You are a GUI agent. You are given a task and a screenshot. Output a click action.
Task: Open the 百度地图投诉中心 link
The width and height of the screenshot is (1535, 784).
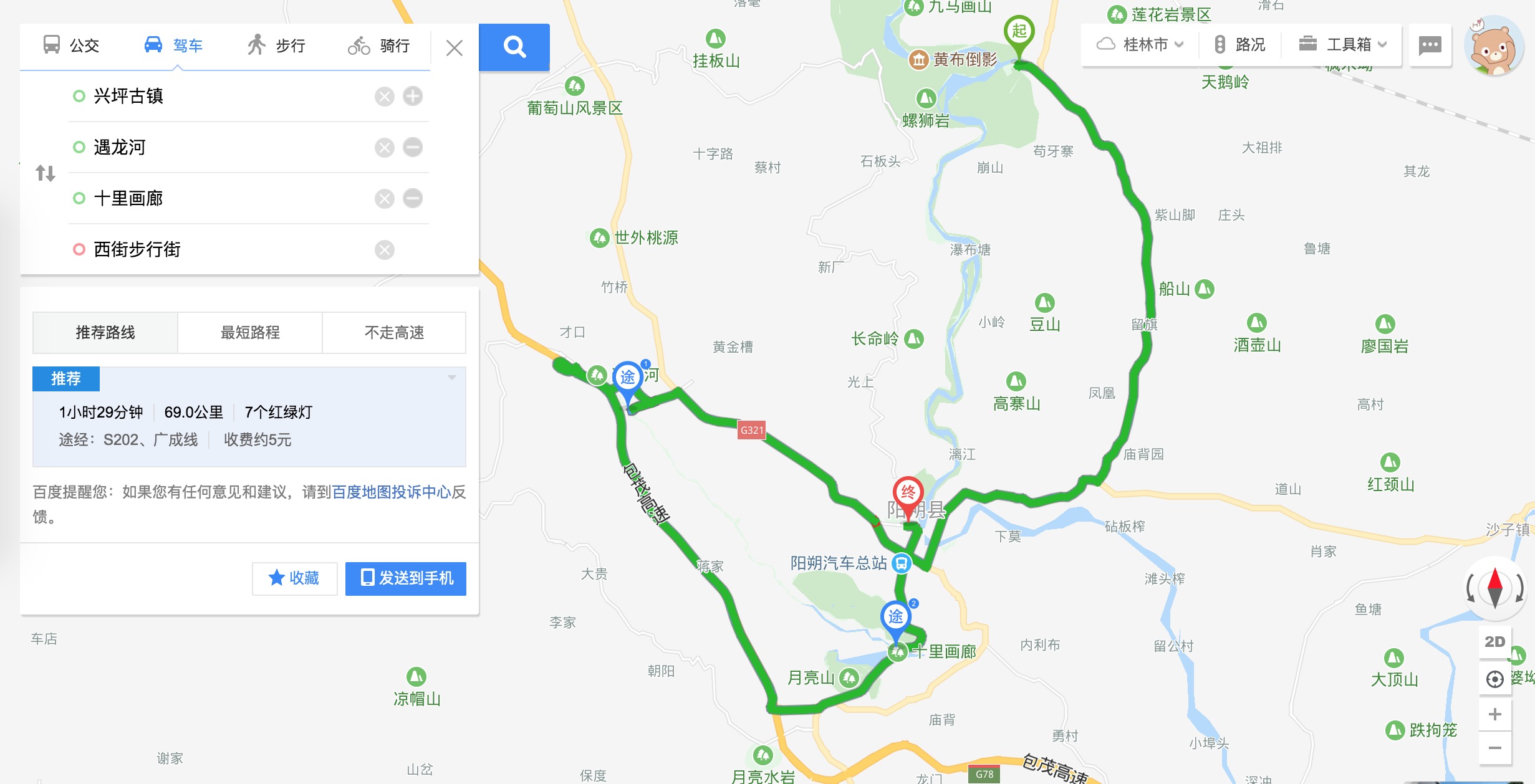coord(391,492)
